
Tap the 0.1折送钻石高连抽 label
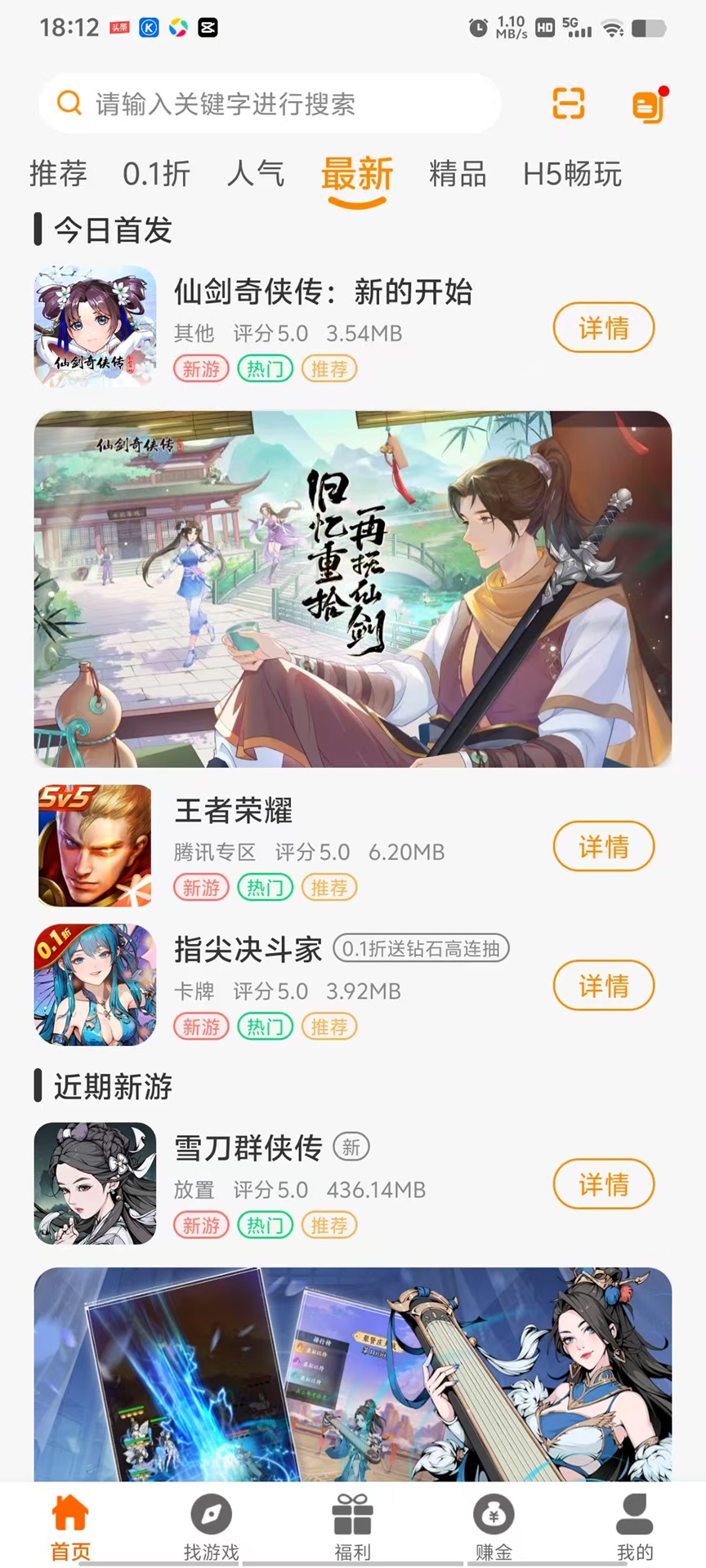422,948
